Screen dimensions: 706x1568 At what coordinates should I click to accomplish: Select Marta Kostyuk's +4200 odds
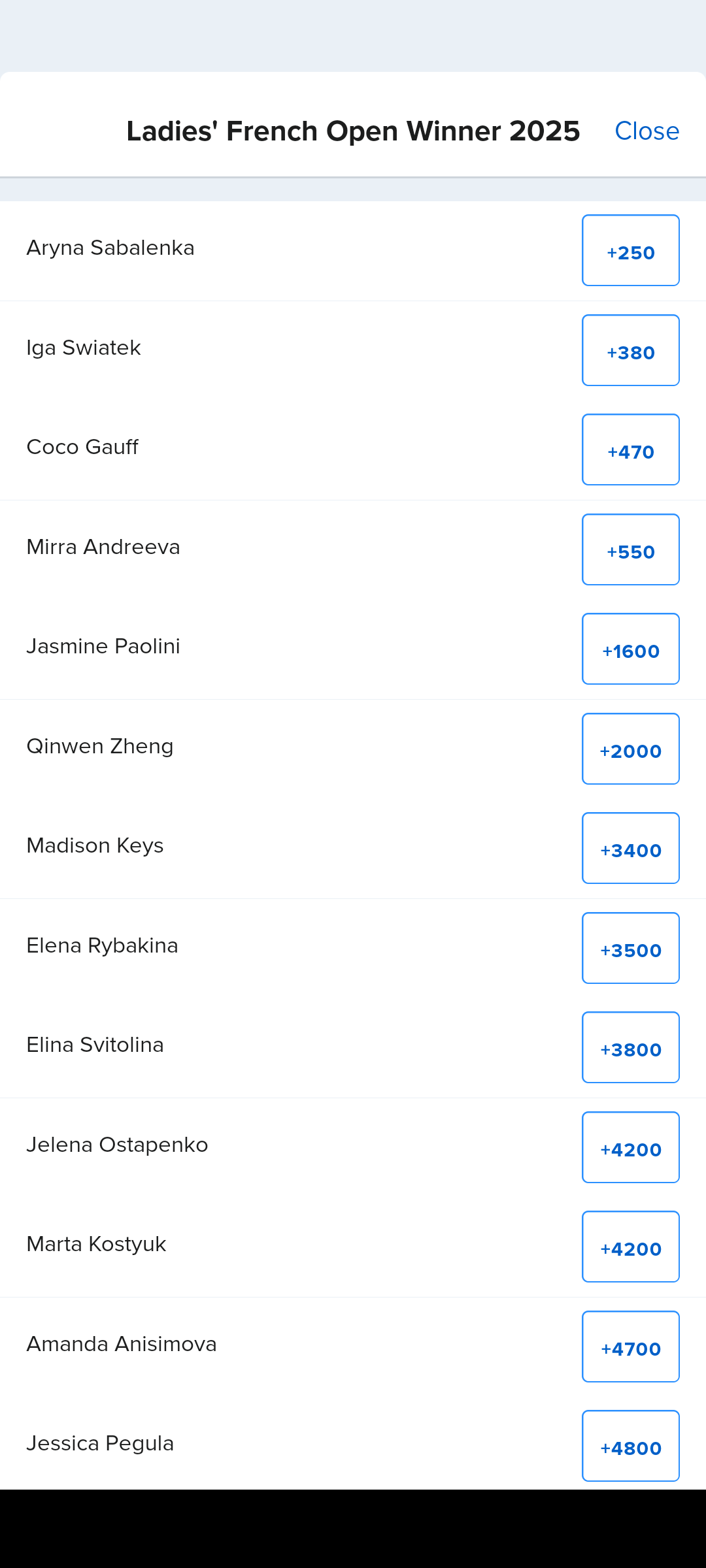[x=630, y=1247]
